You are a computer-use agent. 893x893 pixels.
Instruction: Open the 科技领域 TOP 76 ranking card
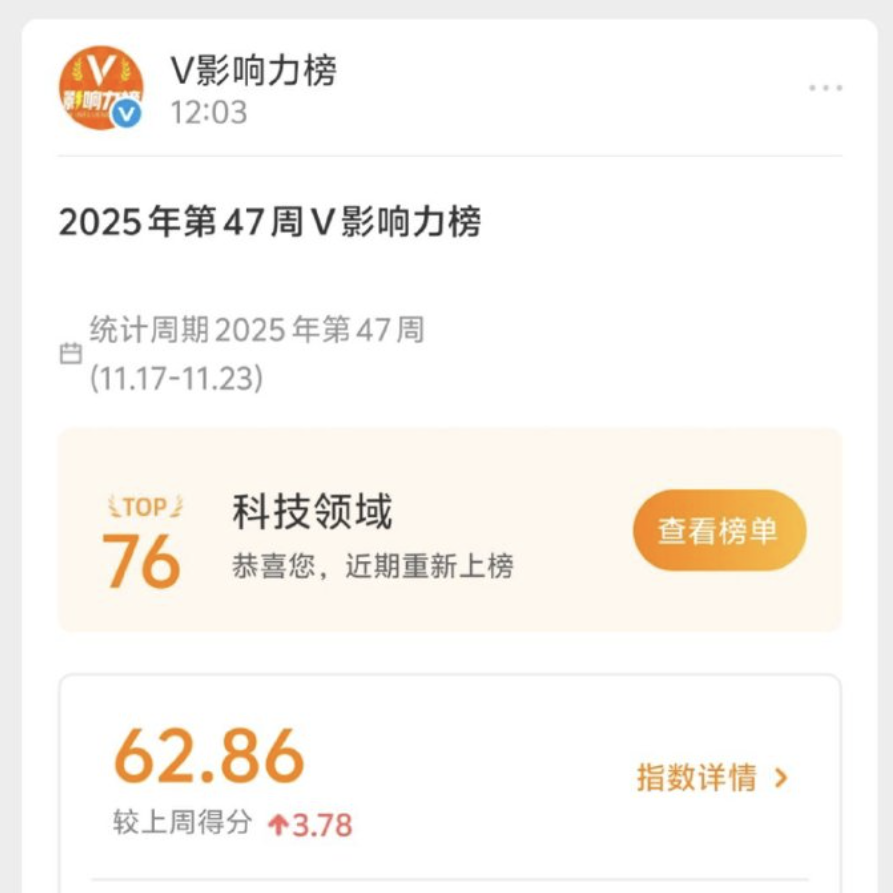449,530
